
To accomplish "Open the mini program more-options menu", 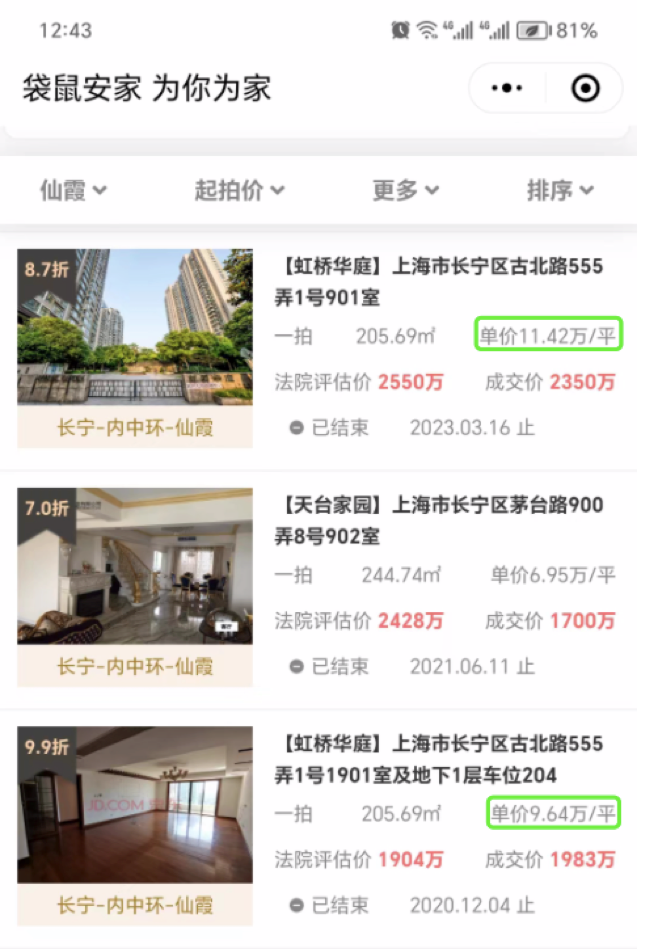I will (x=507, y=88).
